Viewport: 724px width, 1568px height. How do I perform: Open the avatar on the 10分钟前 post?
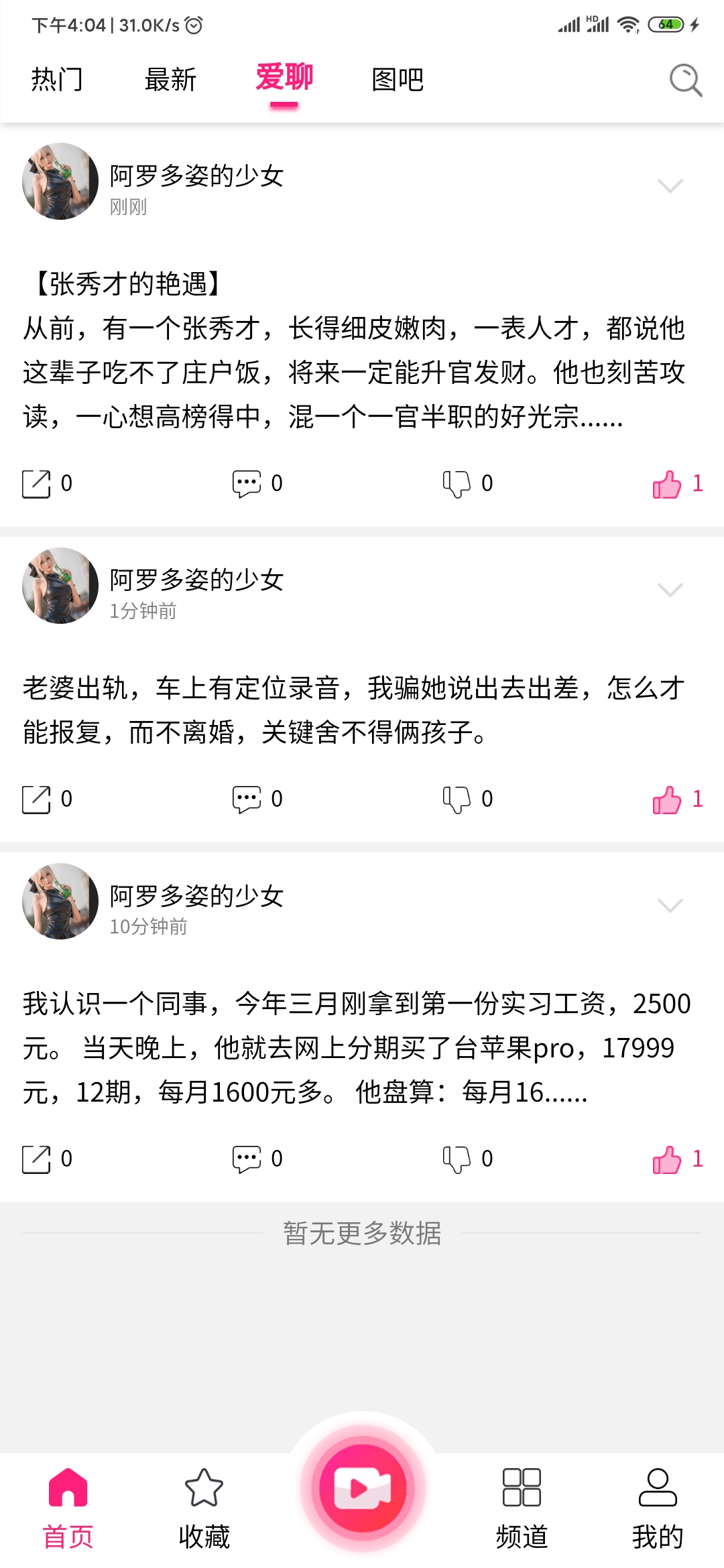60,901
